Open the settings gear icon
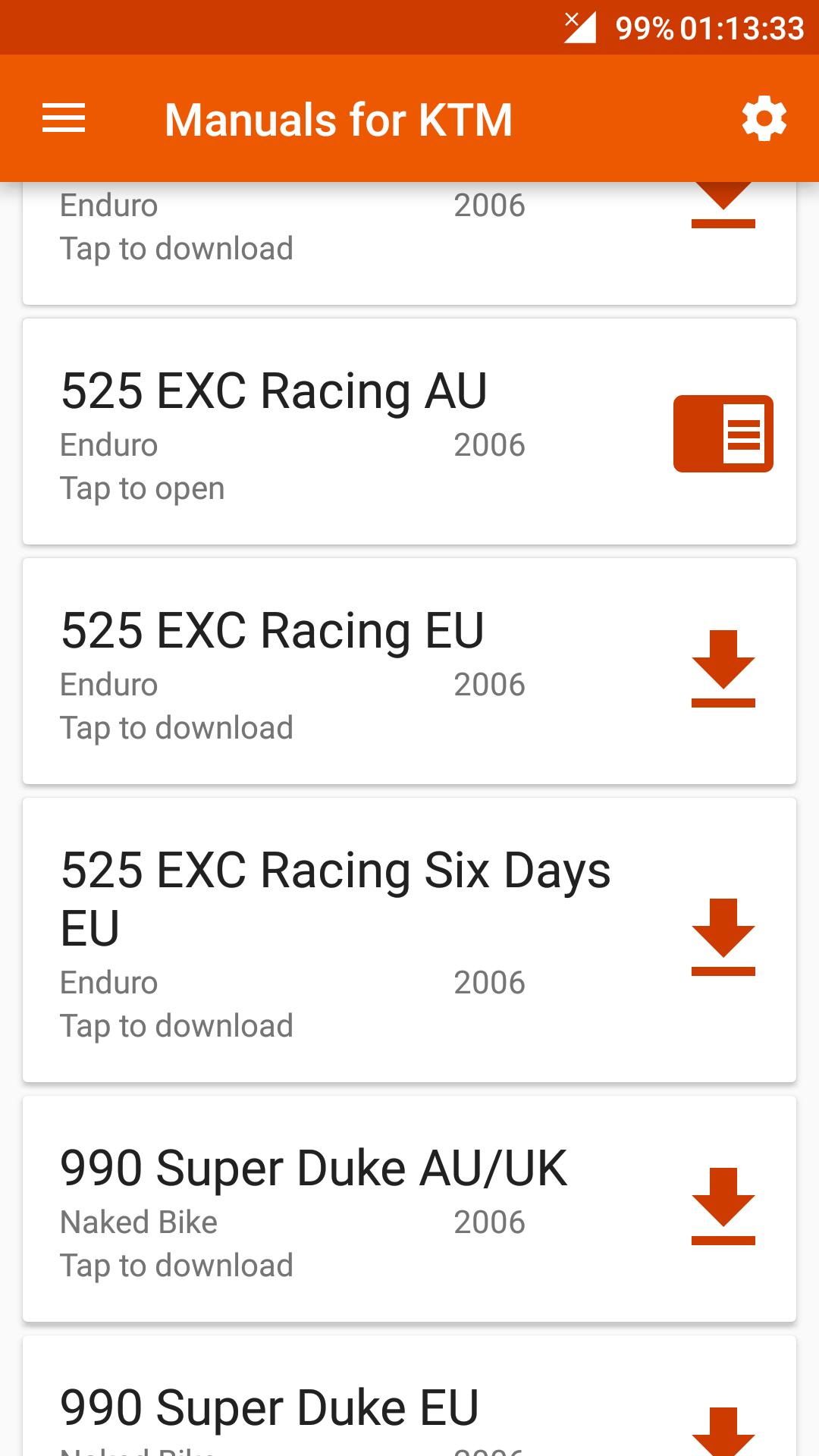 click(x=764, y=118)
